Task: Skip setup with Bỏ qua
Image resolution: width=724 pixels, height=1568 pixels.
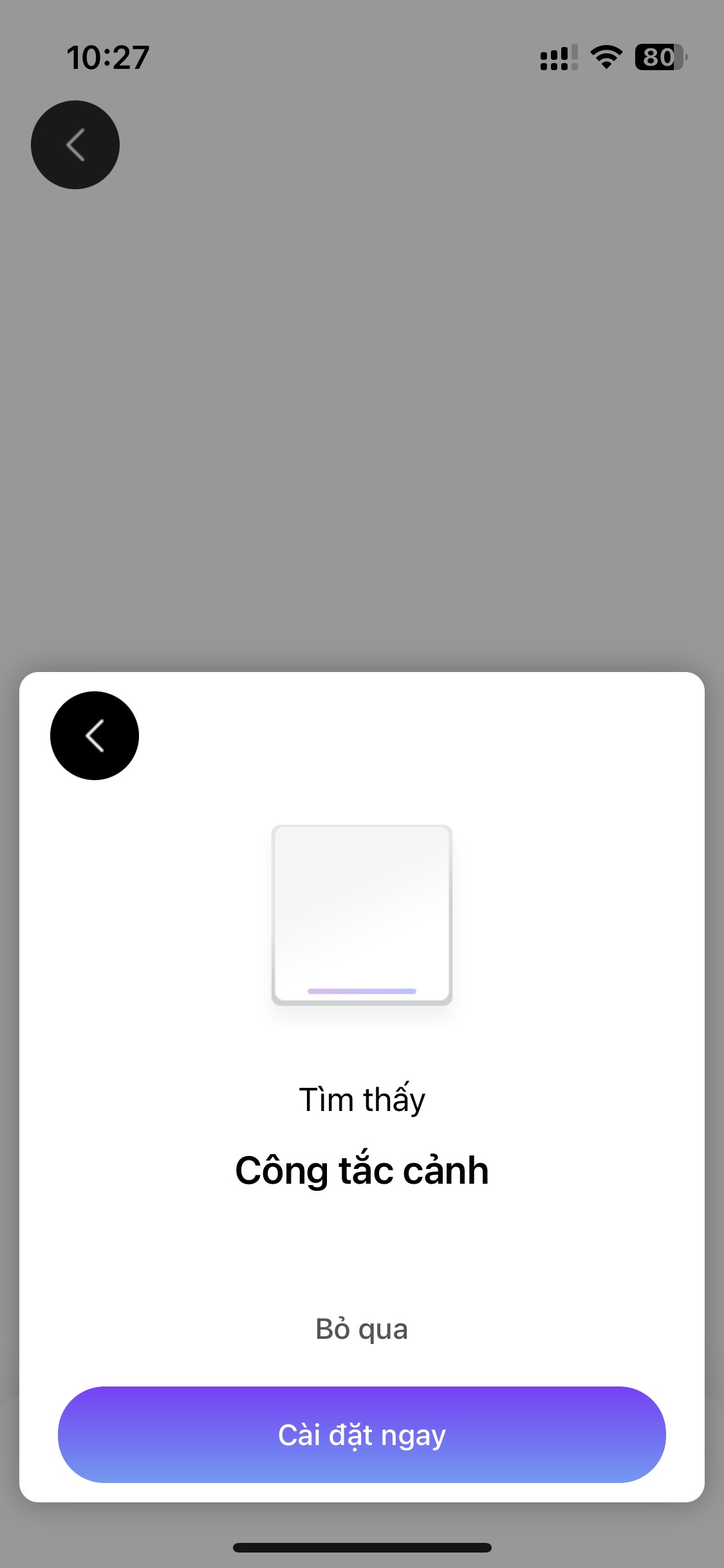Action: [x=362, y=1329]
